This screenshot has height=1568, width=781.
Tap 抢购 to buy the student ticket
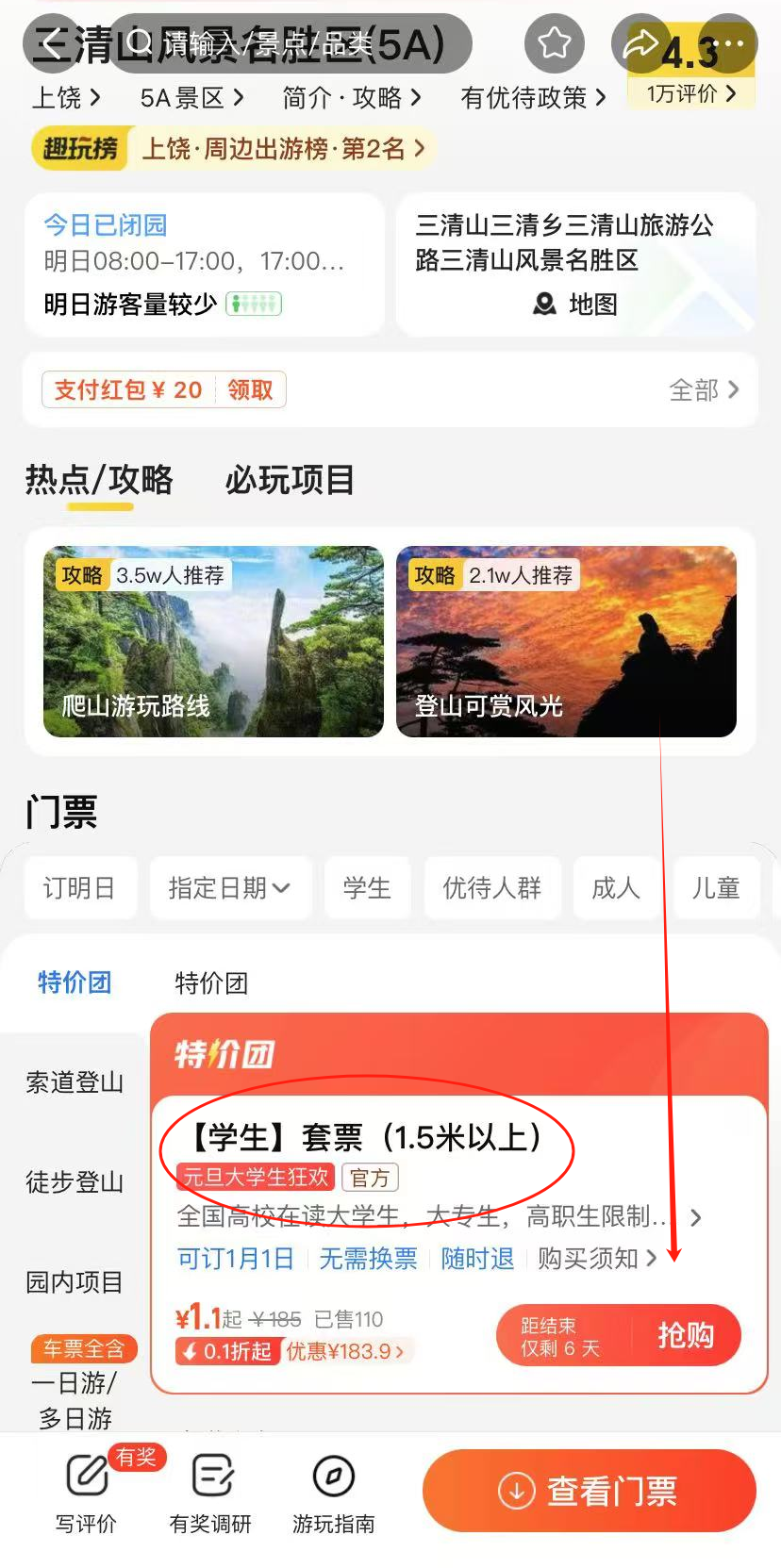(x=685, y=1335)
